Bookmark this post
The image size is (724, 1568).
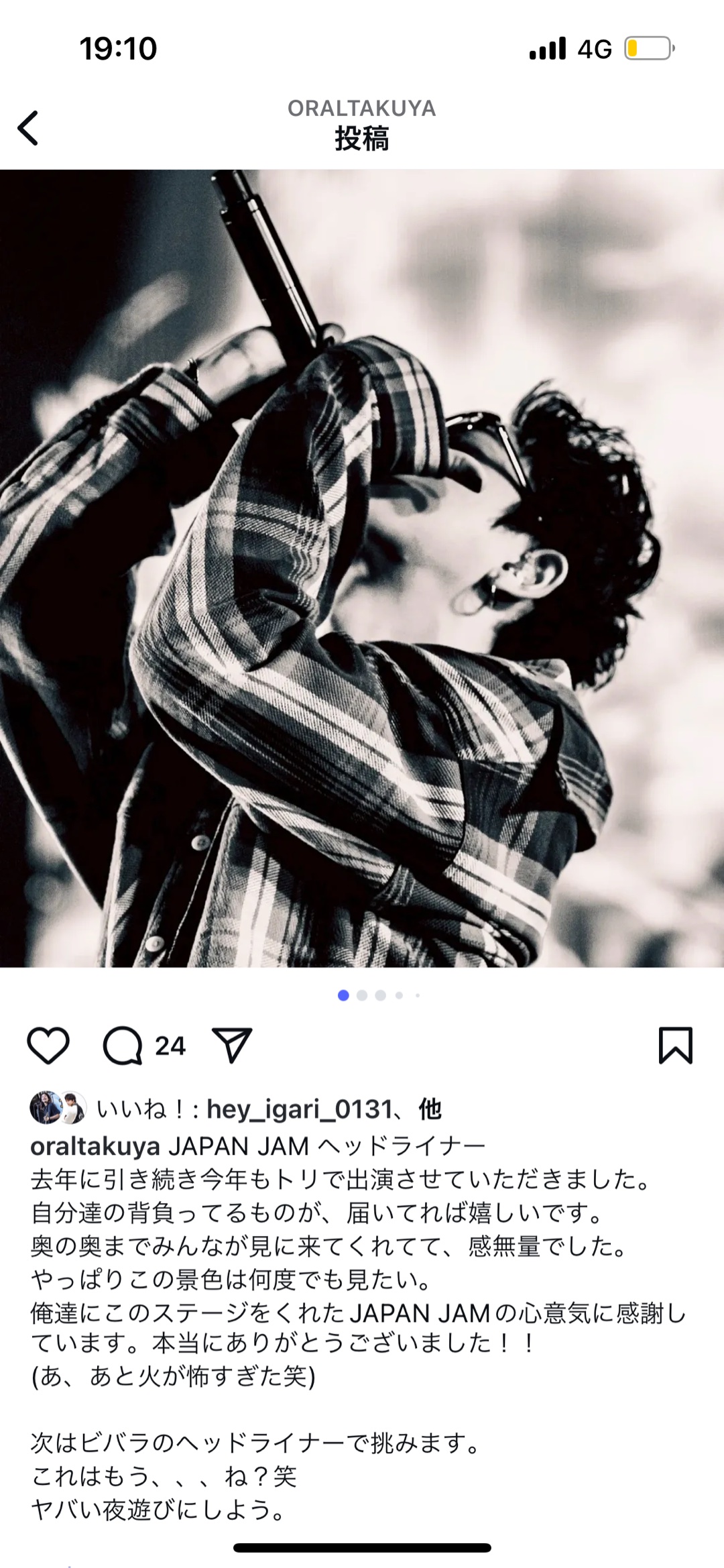coord(675,1045)
